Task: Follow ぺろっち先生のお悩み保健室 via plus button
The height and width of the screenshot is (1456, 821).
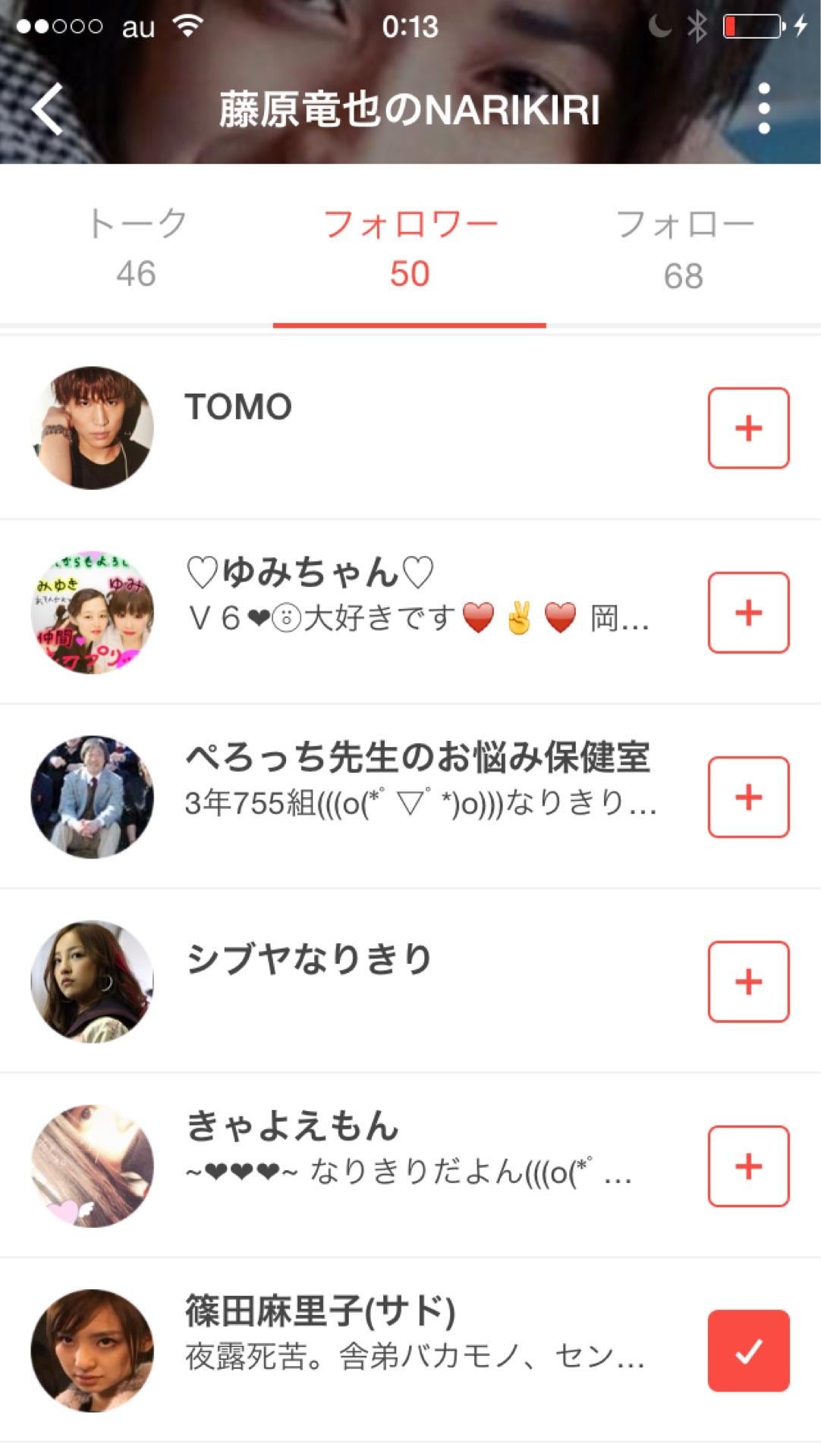Action: tap(748, 797)
